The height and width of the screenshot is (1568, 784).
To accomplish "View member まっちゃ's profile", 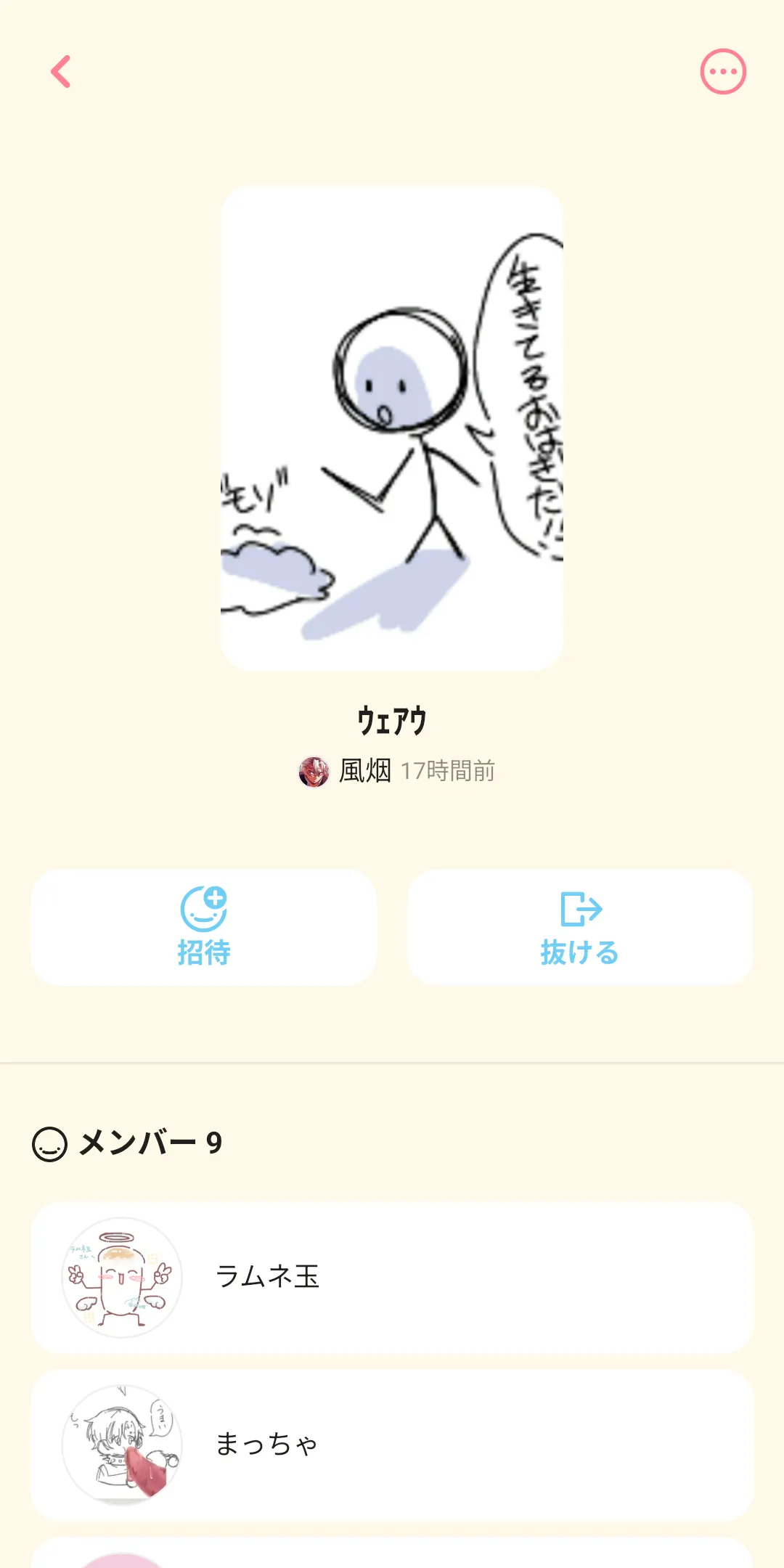I will coord(392,1445).
